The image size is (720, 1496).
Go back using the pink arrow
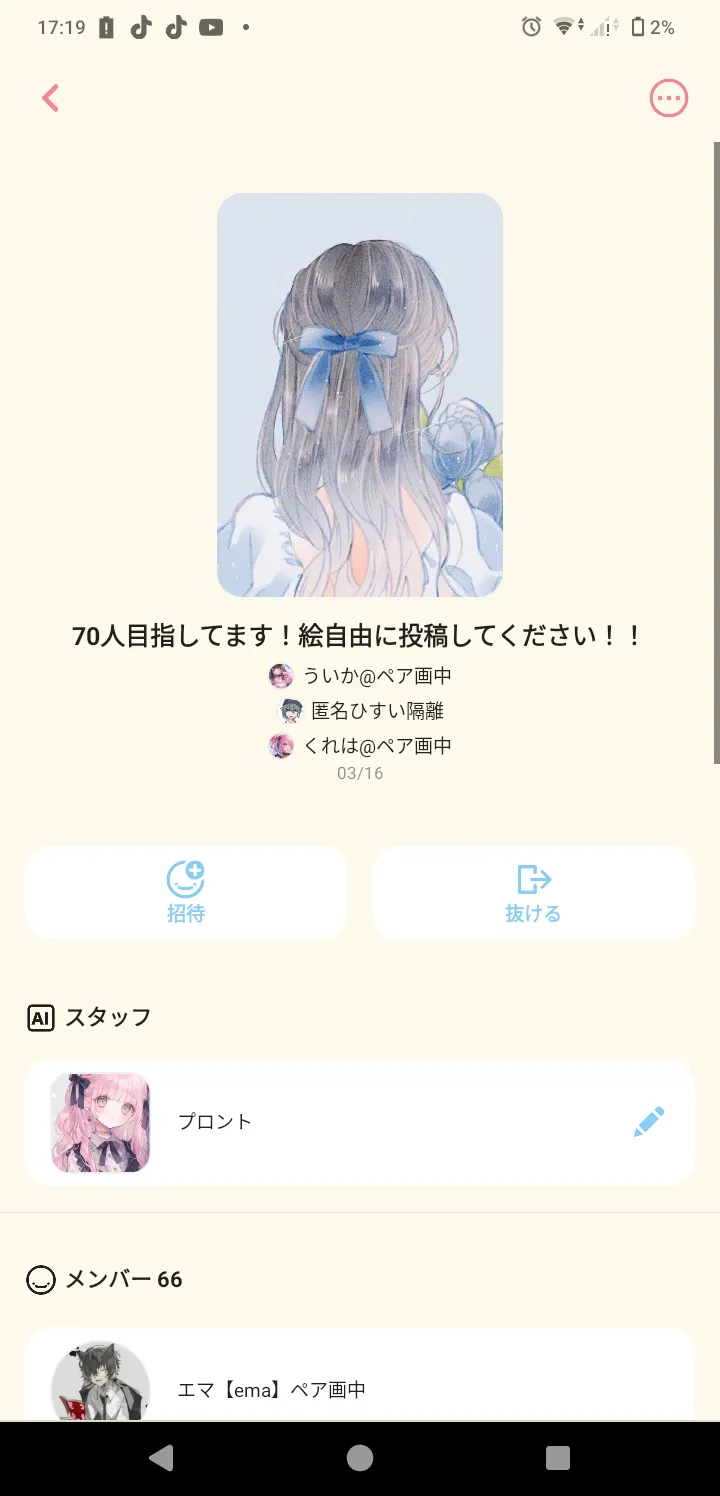coord(51,98)
